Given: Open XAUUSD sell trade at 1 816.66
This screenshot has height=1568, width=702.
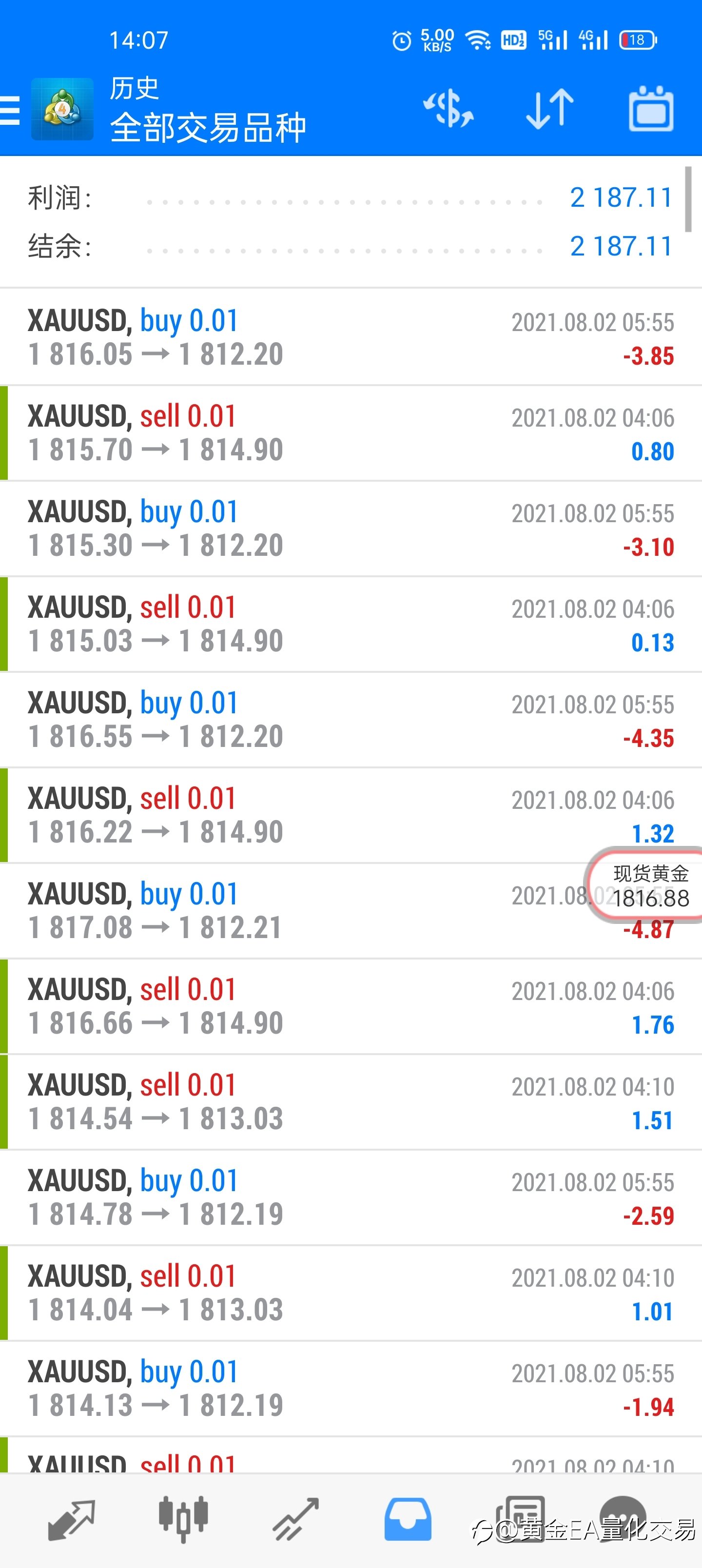Looking at the screenshot, I should coord(351,1006).
